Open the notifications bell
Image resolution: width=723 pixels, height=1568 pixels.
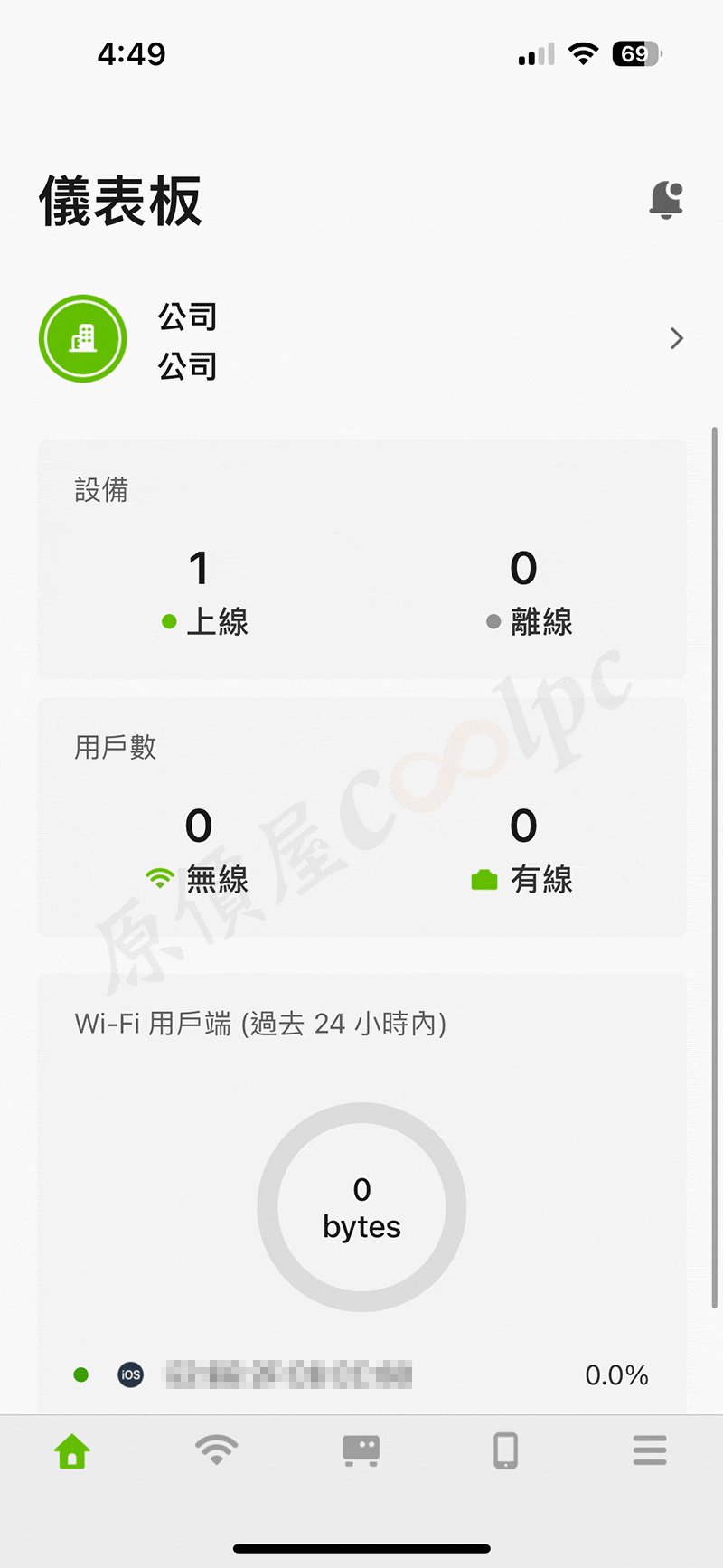click(666, 200)
